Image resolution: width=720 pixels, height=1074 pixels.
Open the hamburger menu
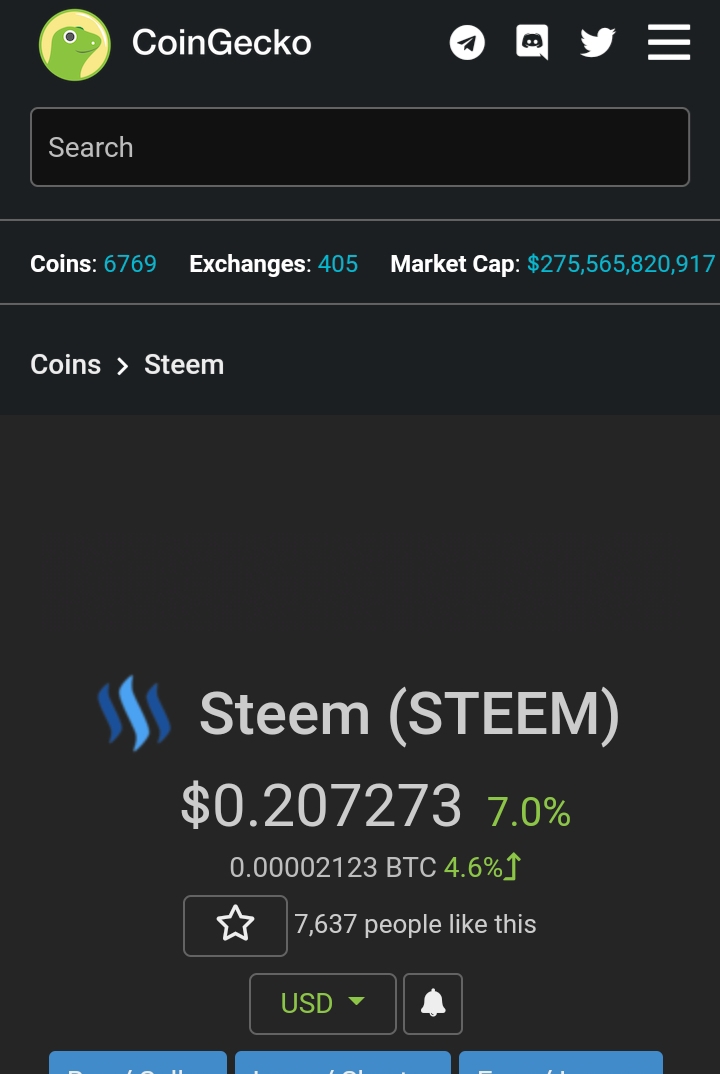[x=669, y=43]
